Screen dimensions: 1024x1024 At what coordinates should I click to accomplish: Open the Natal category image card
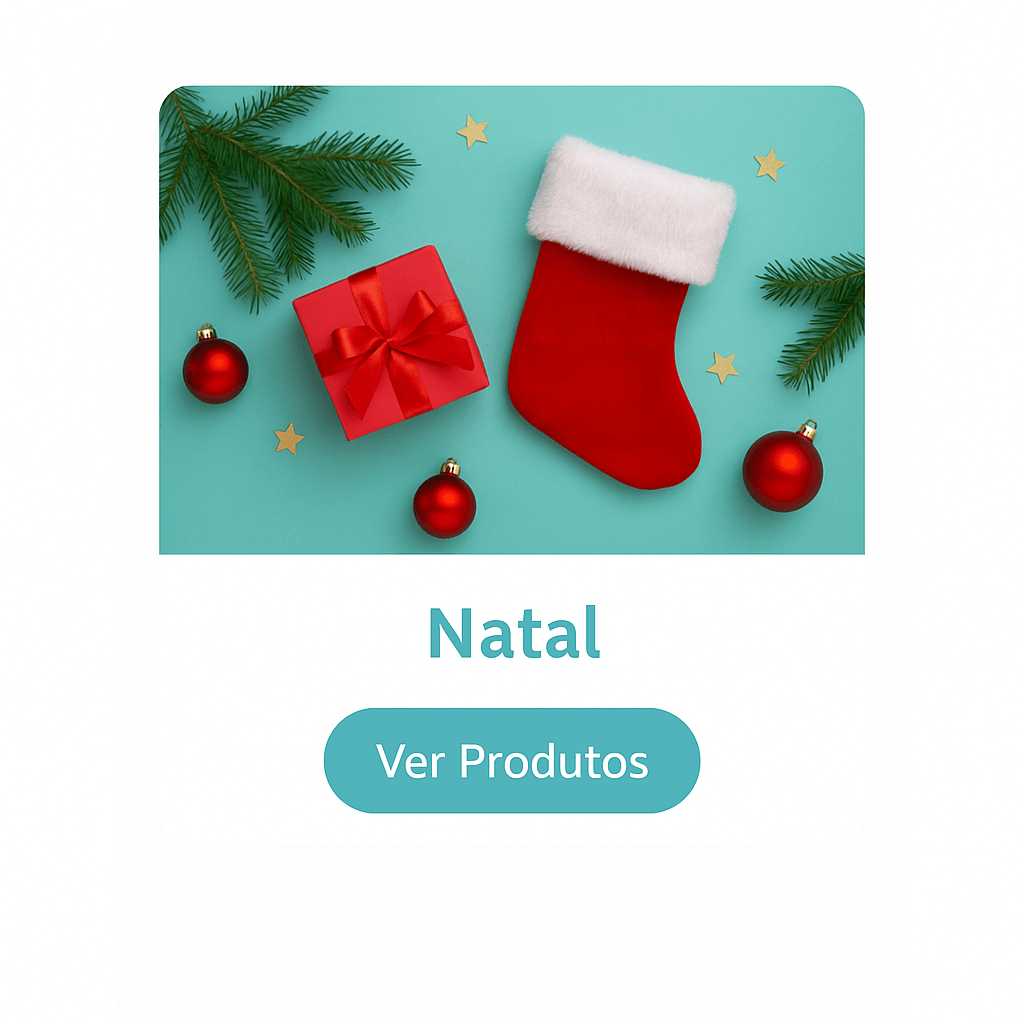coord(511,320)
